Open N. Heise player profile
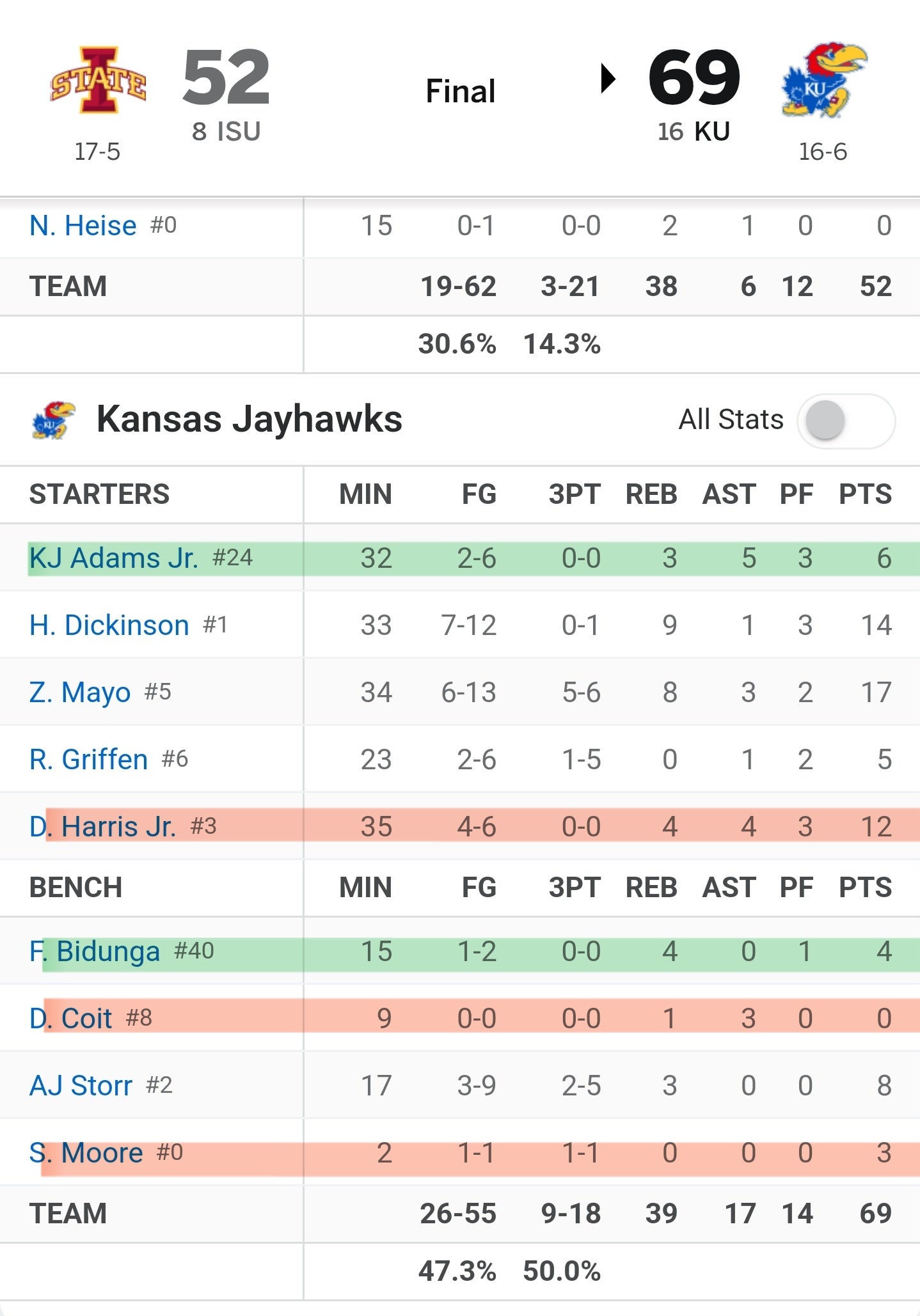The height and width of the screenshot is (1316, 920). tap(83, 226)
